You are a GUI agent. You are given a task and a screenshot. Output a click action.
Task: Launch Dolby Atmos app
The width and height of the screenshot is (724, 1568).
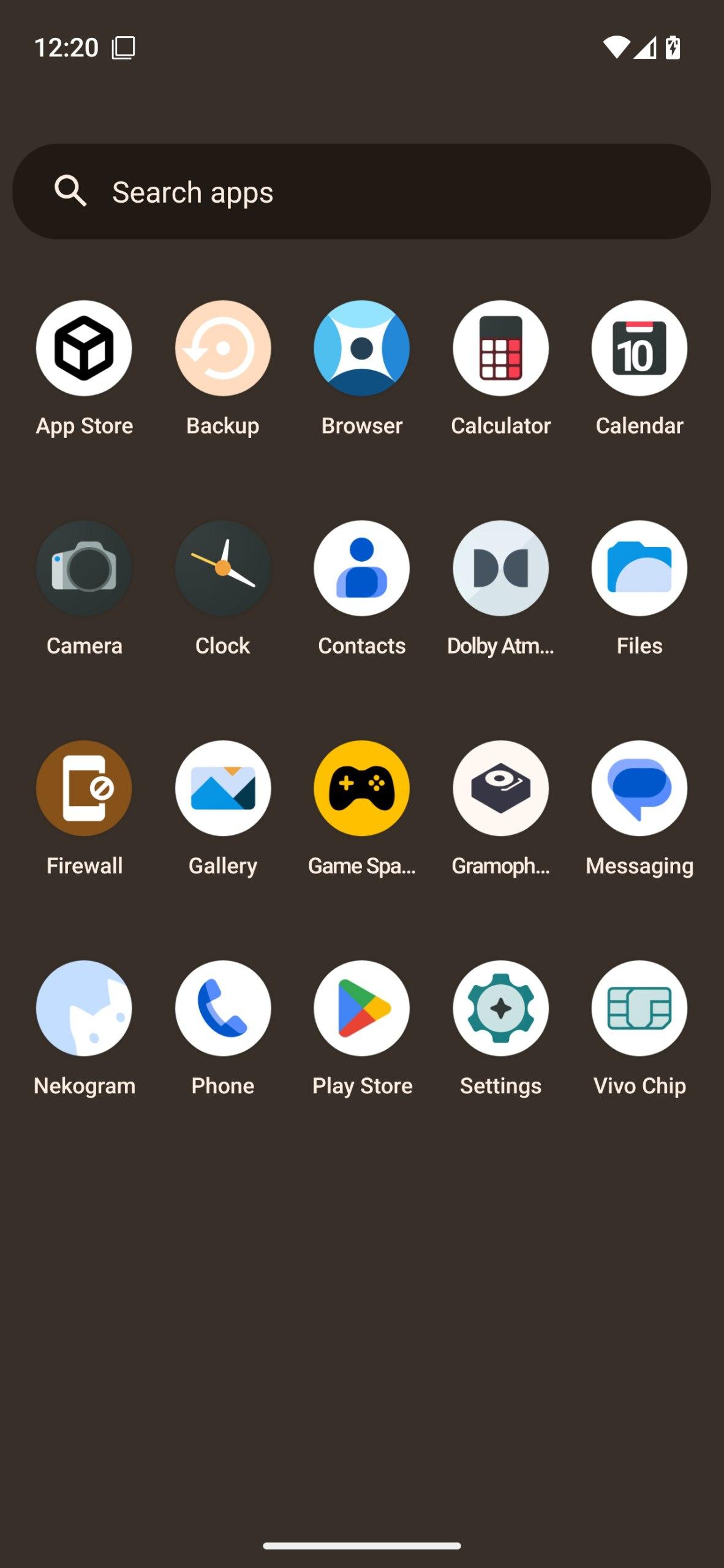click(x=500, y=568)
